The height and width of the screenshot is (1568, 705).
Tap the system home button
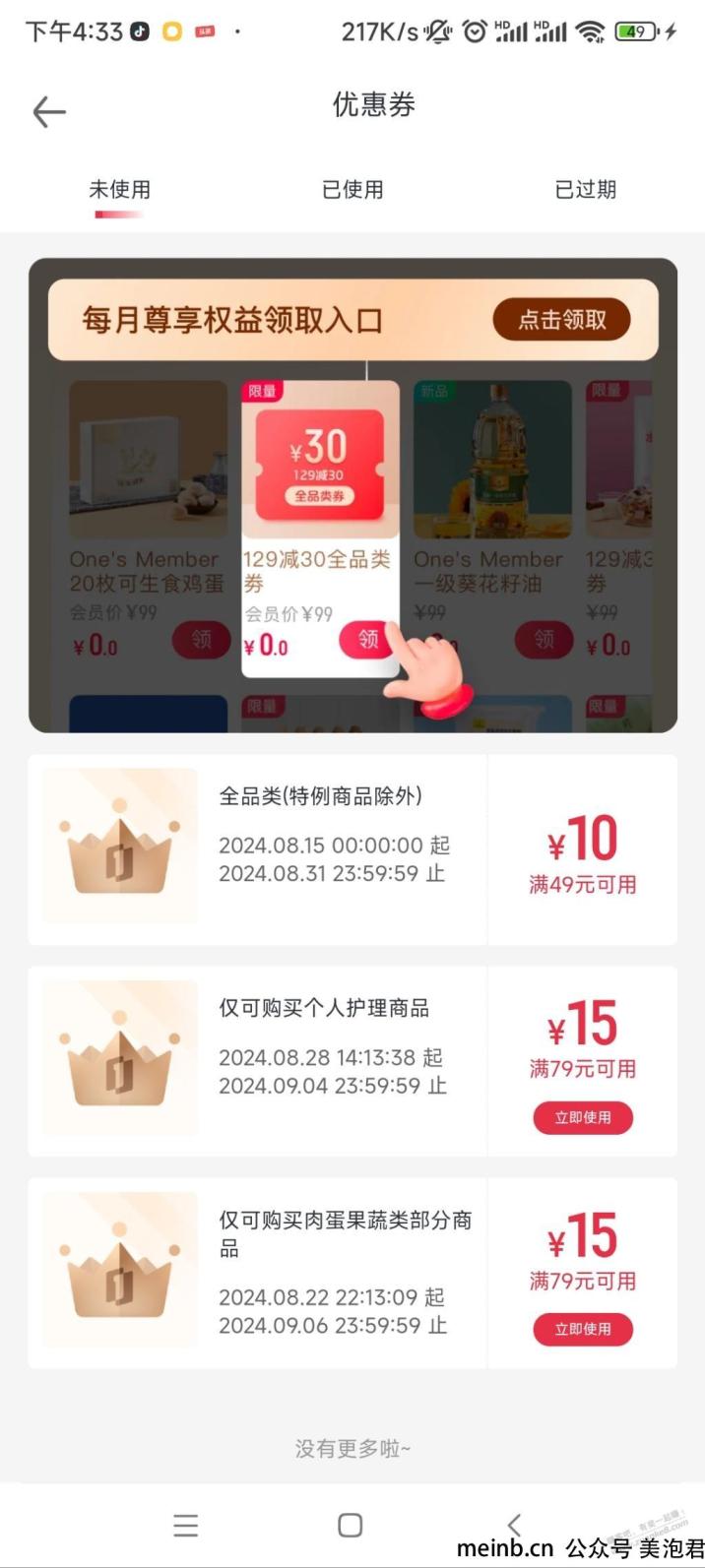[x=350, y=1525]
